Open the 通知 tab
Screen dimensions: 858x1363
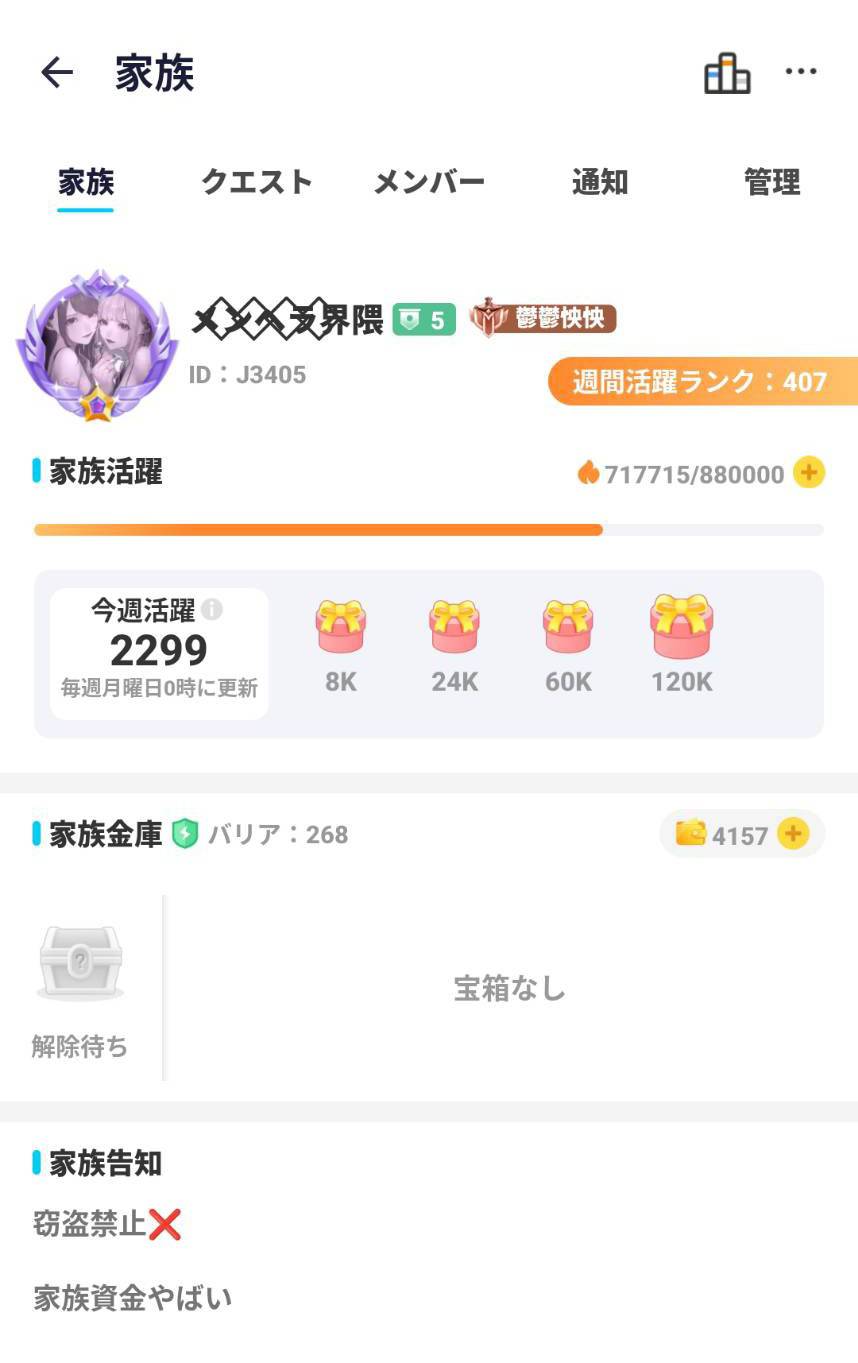[x=600, y=182]
